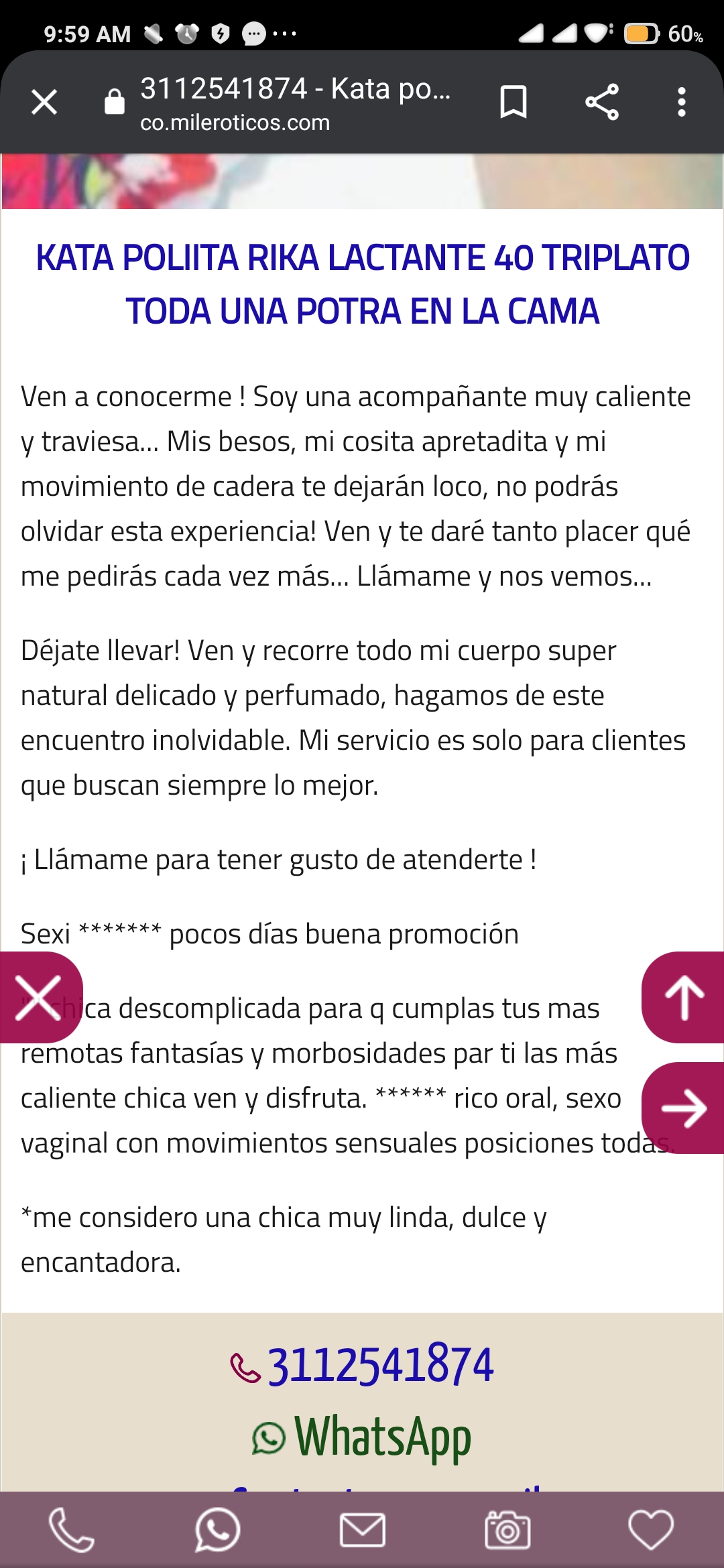Image resolution: width=724 pixels, height=1568 pixels.
Task: Open the browser overflow menu
Action: pyautogui.click(x=681, y=103)
